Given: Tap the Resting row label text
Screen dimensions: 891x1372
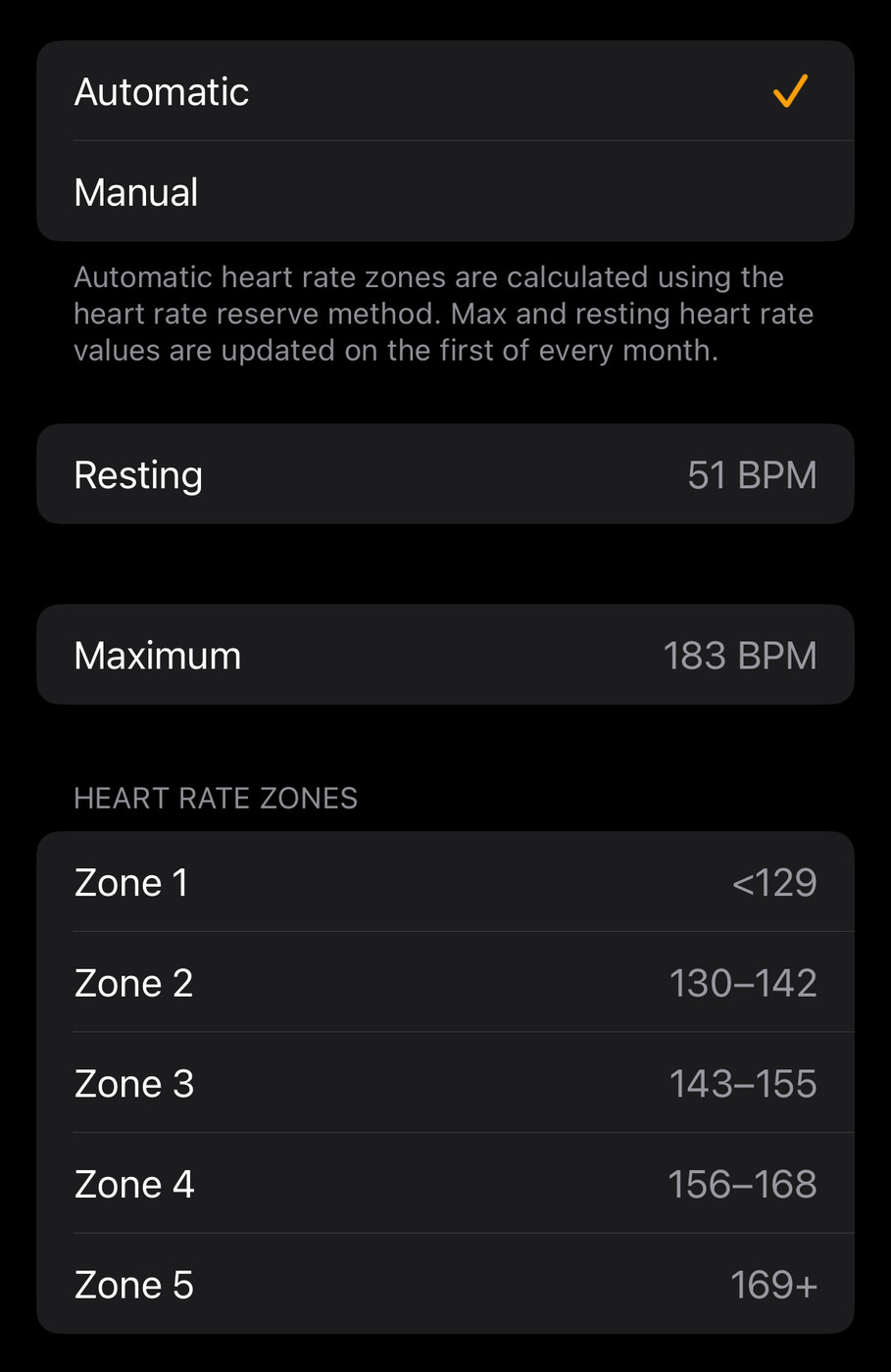Looking at the screenshot, I should click(137, 473).
